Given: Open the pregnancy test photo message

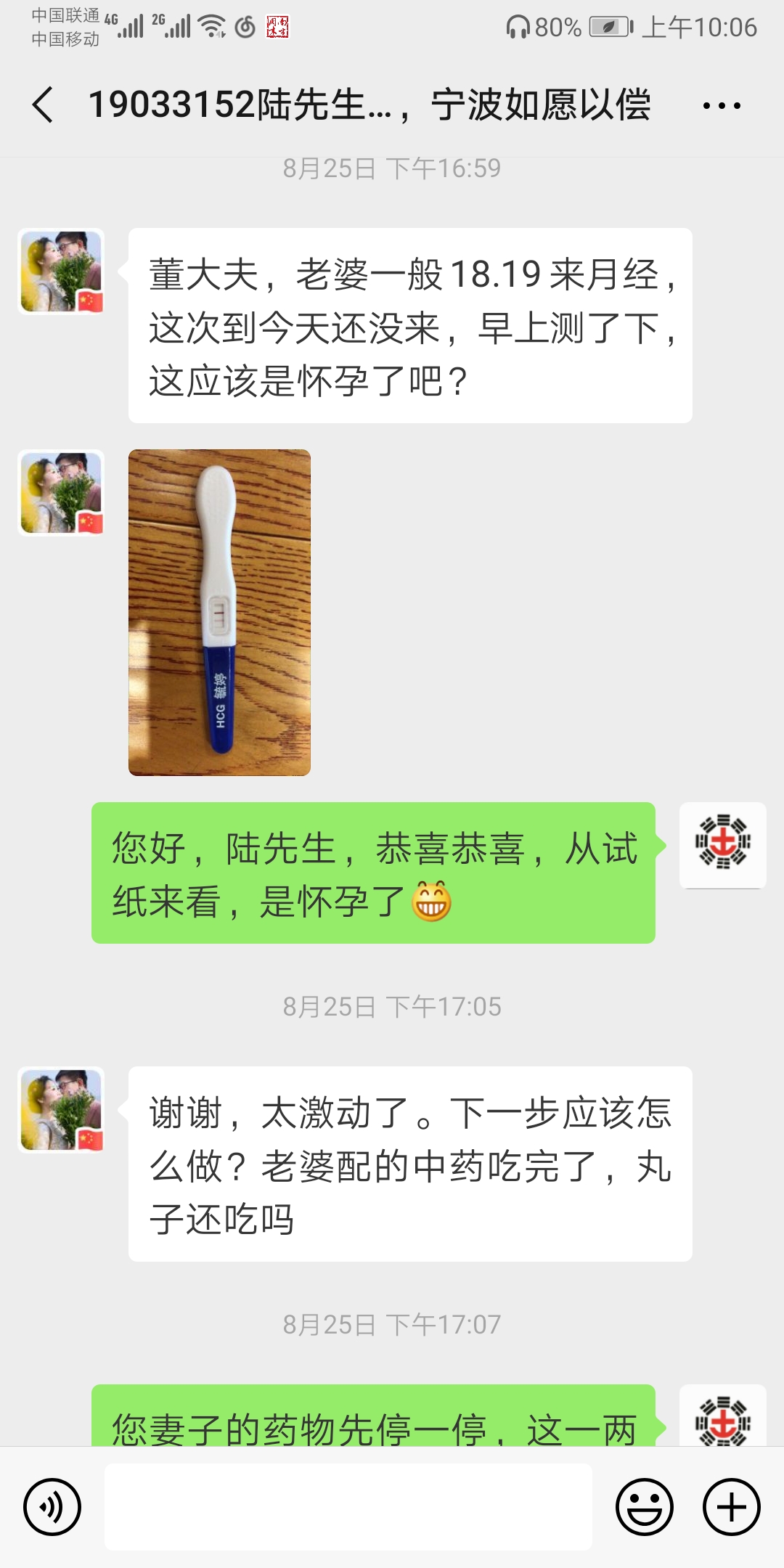Looking at the screenshot, I should click(x=219, y=613).
